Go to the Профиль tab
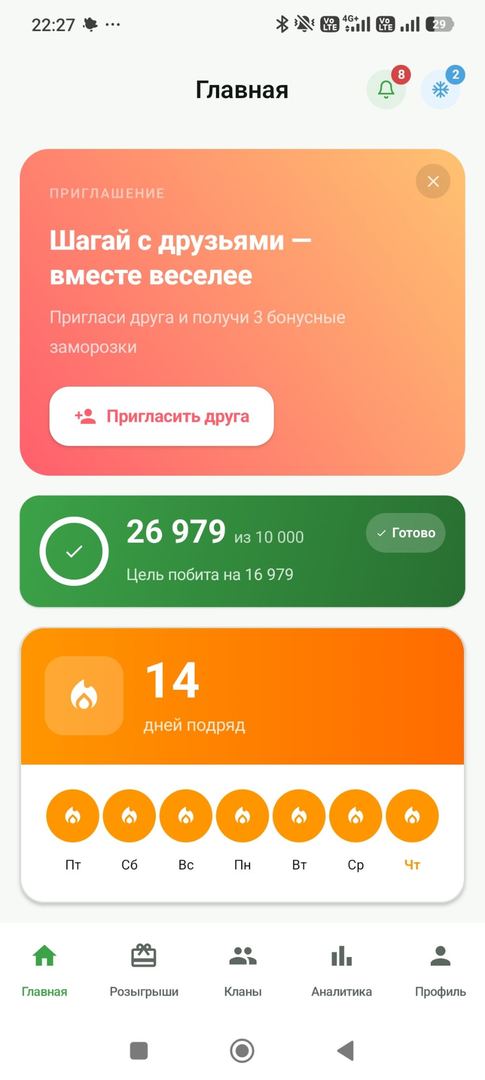485x1080 pixels. [x=440, y=973]
